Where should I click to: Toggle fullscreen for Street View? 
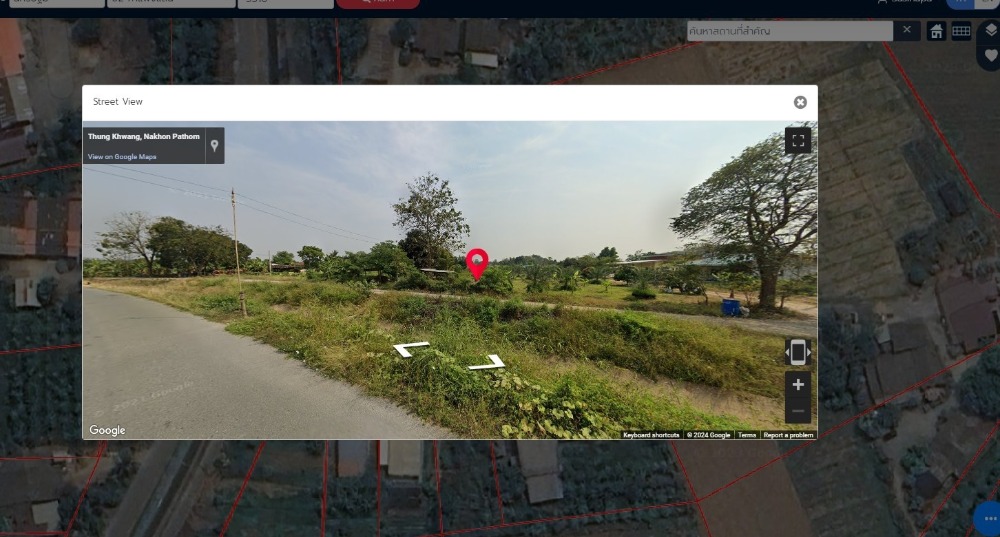click(x=798, y=141)
